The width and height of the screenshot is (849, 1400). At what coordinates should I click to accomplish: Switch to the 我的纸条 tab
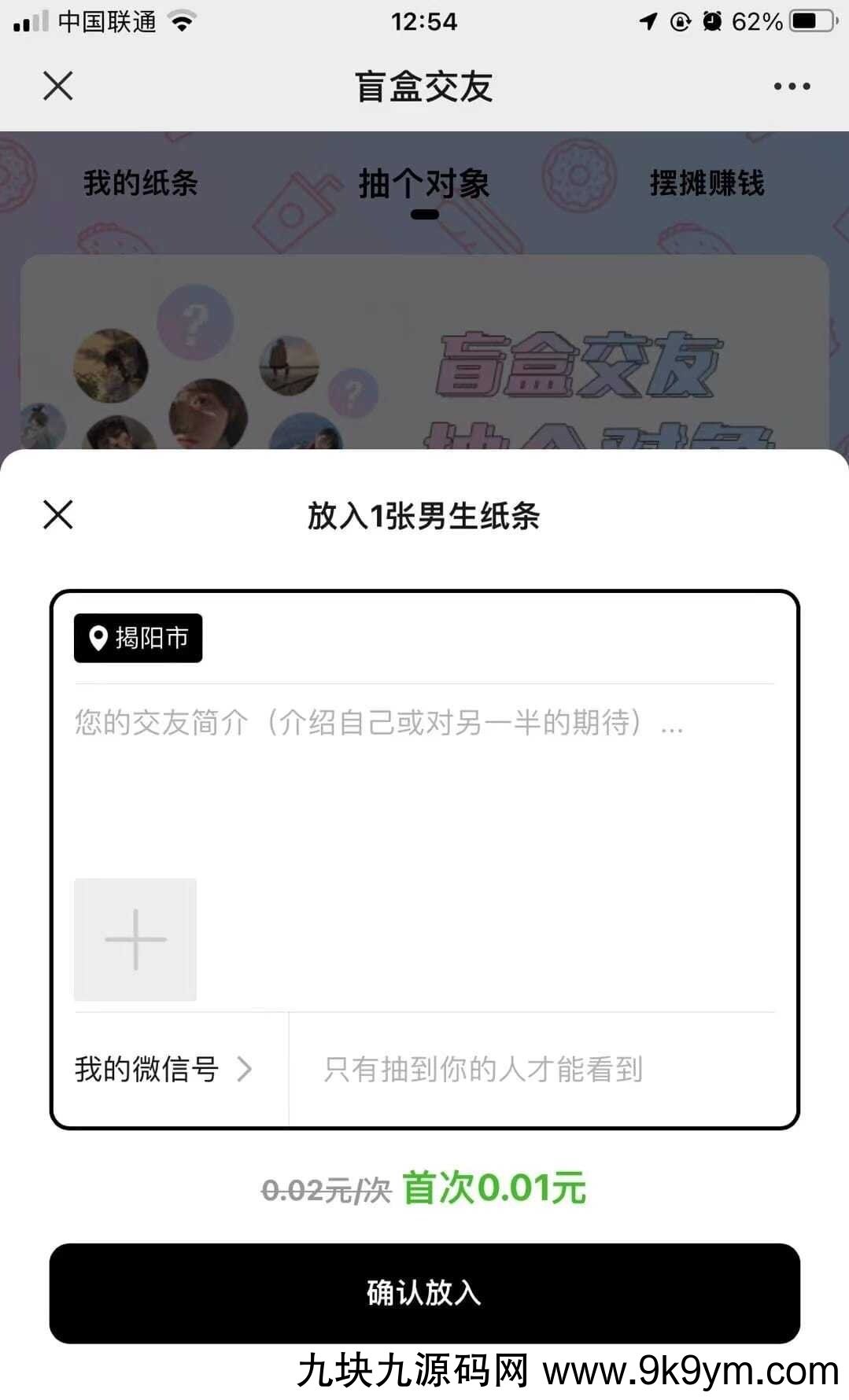tap(141, 183)
